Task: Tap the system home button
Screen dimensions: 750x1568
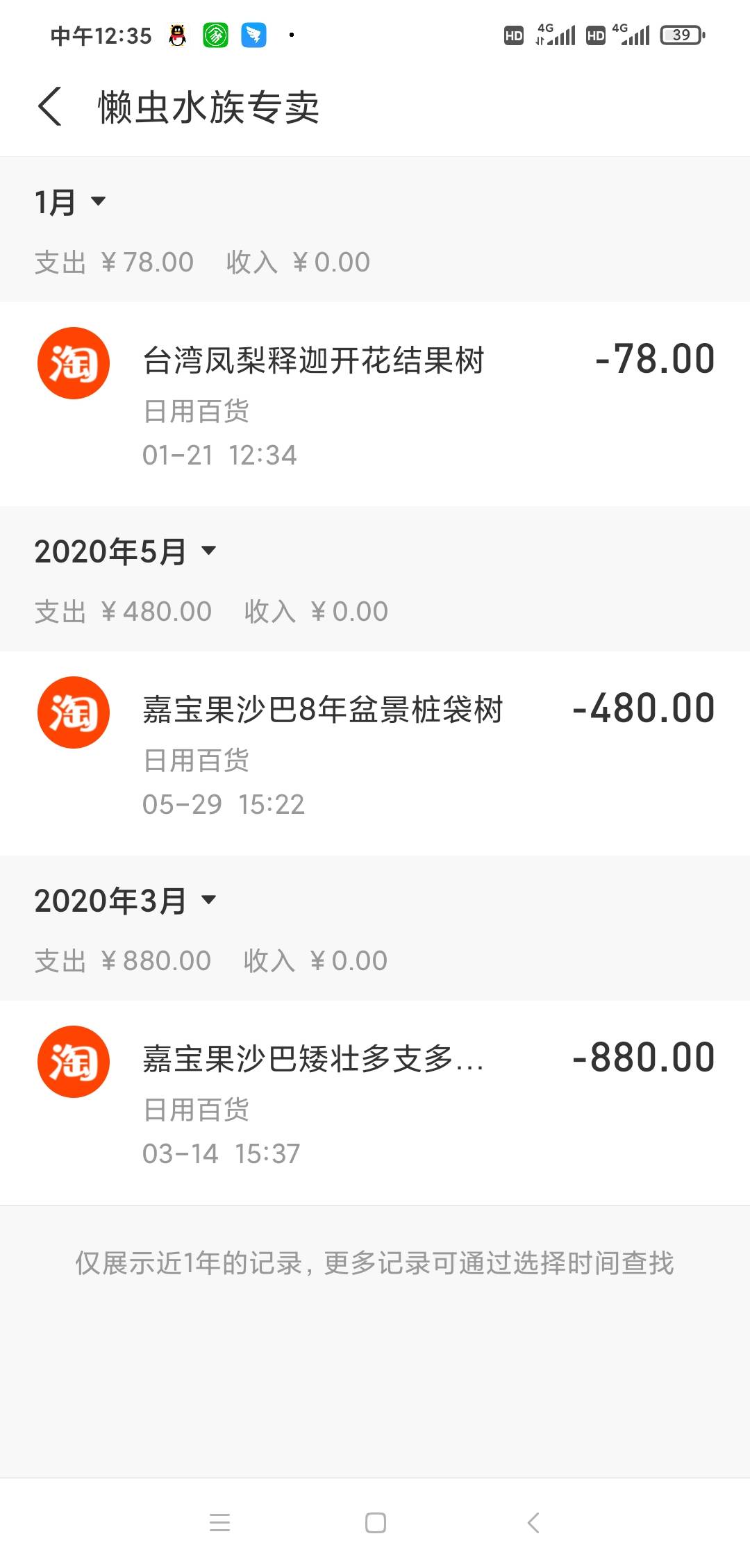Action: 376,1523
